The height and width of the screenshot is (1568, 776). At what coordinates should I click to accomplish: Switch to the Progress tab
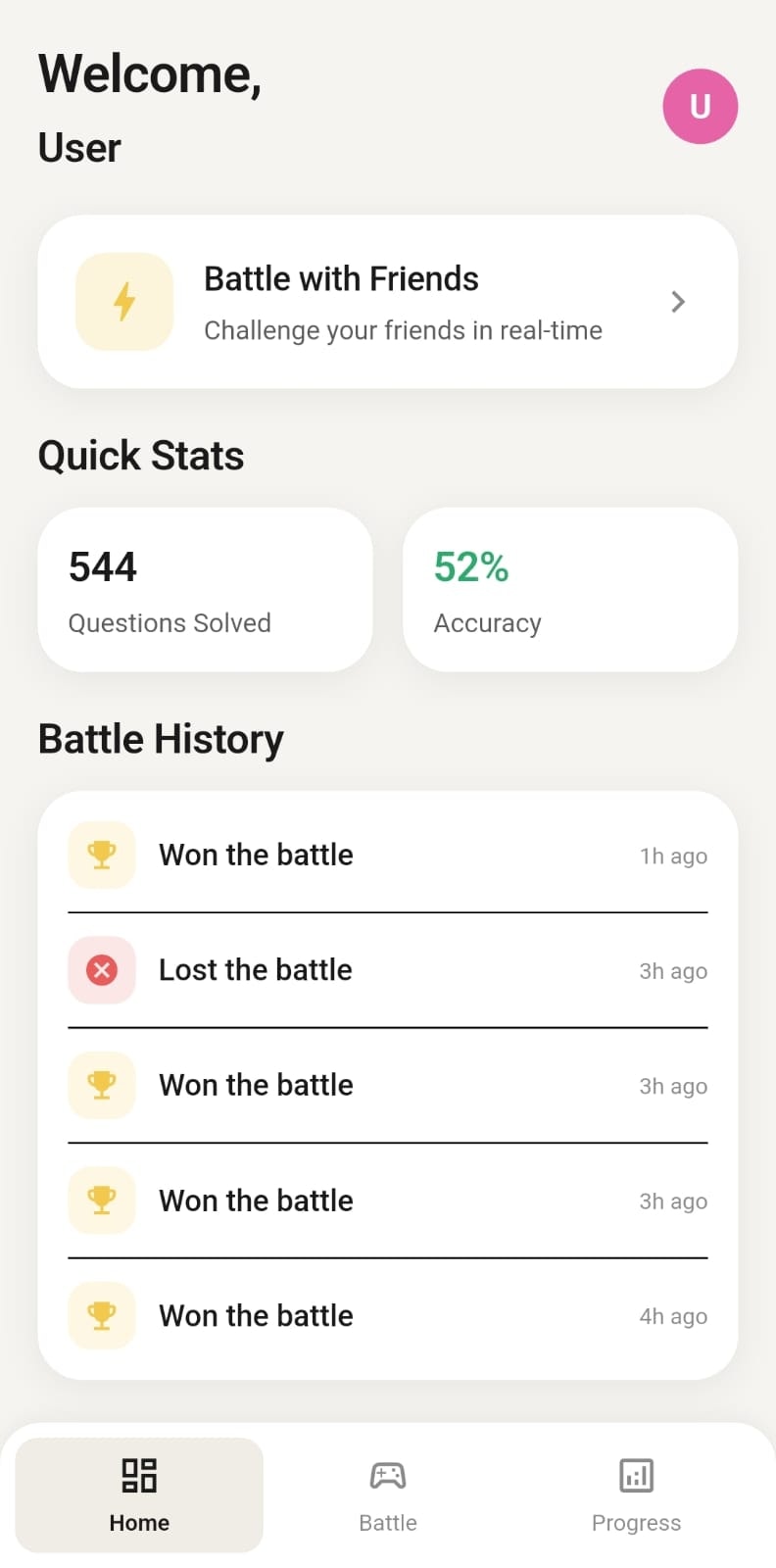pos(636,1495)
